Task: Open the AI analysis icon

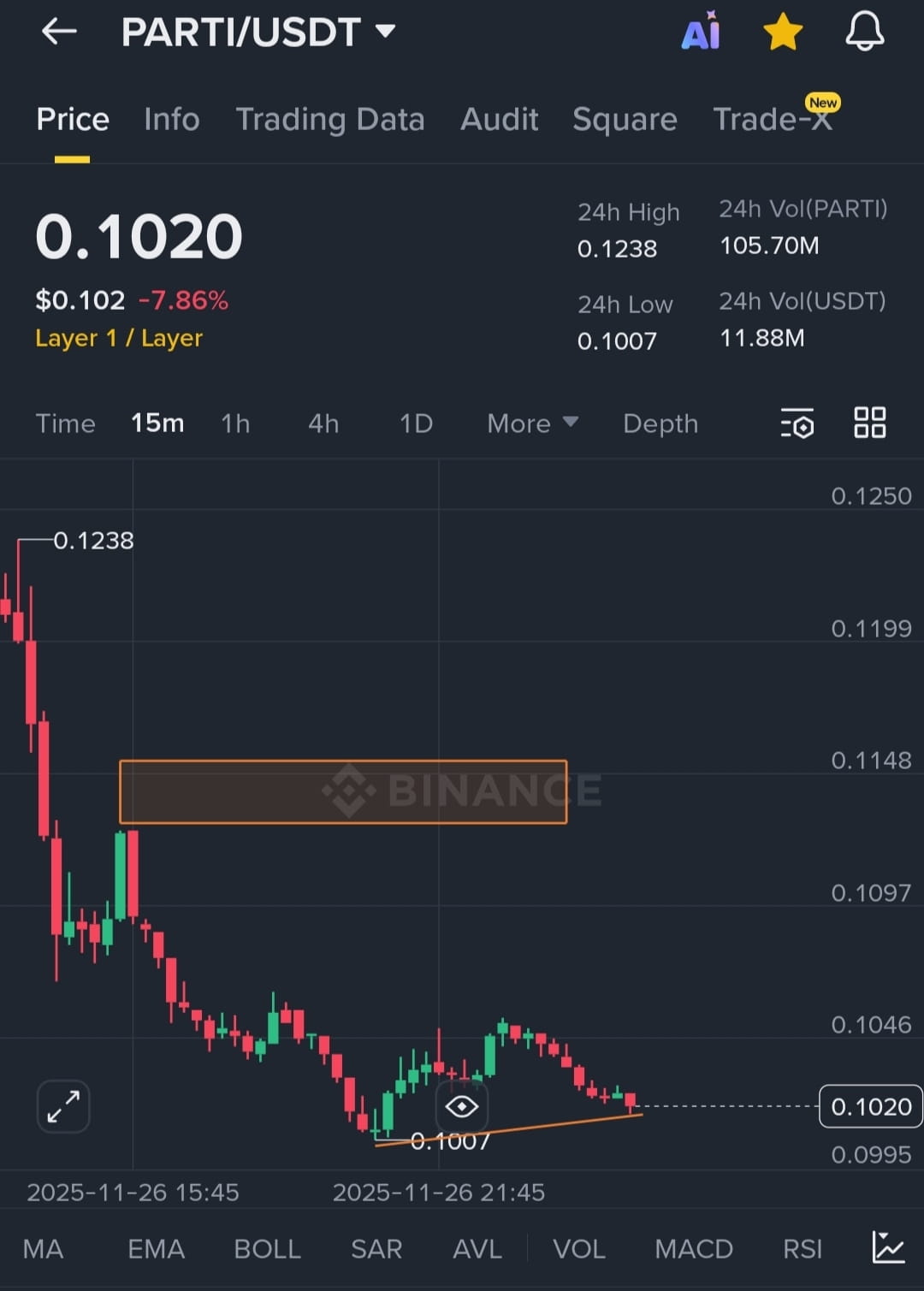Action: click(701, 33)
